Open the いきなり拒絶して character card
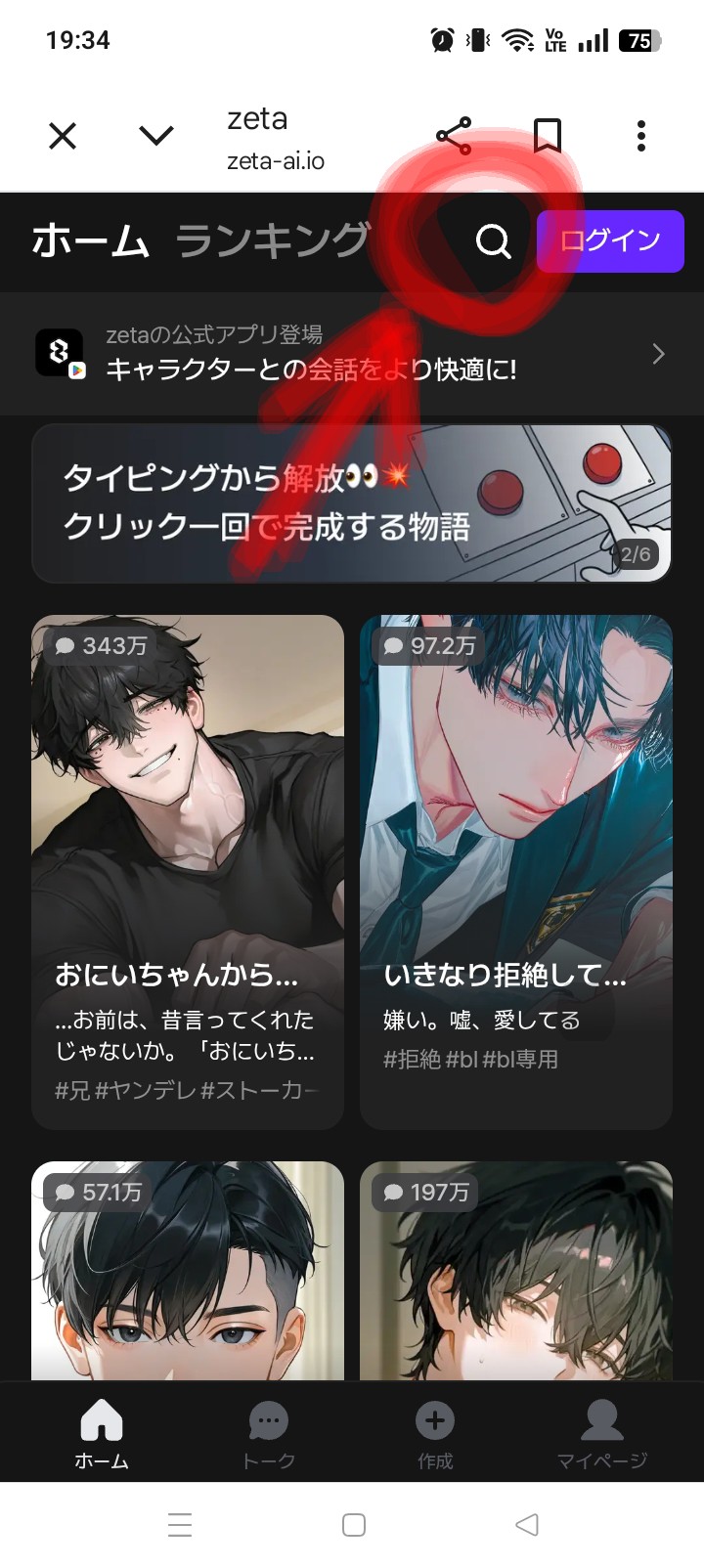Viewport: 704px width, 1568px height. [516, 870]
